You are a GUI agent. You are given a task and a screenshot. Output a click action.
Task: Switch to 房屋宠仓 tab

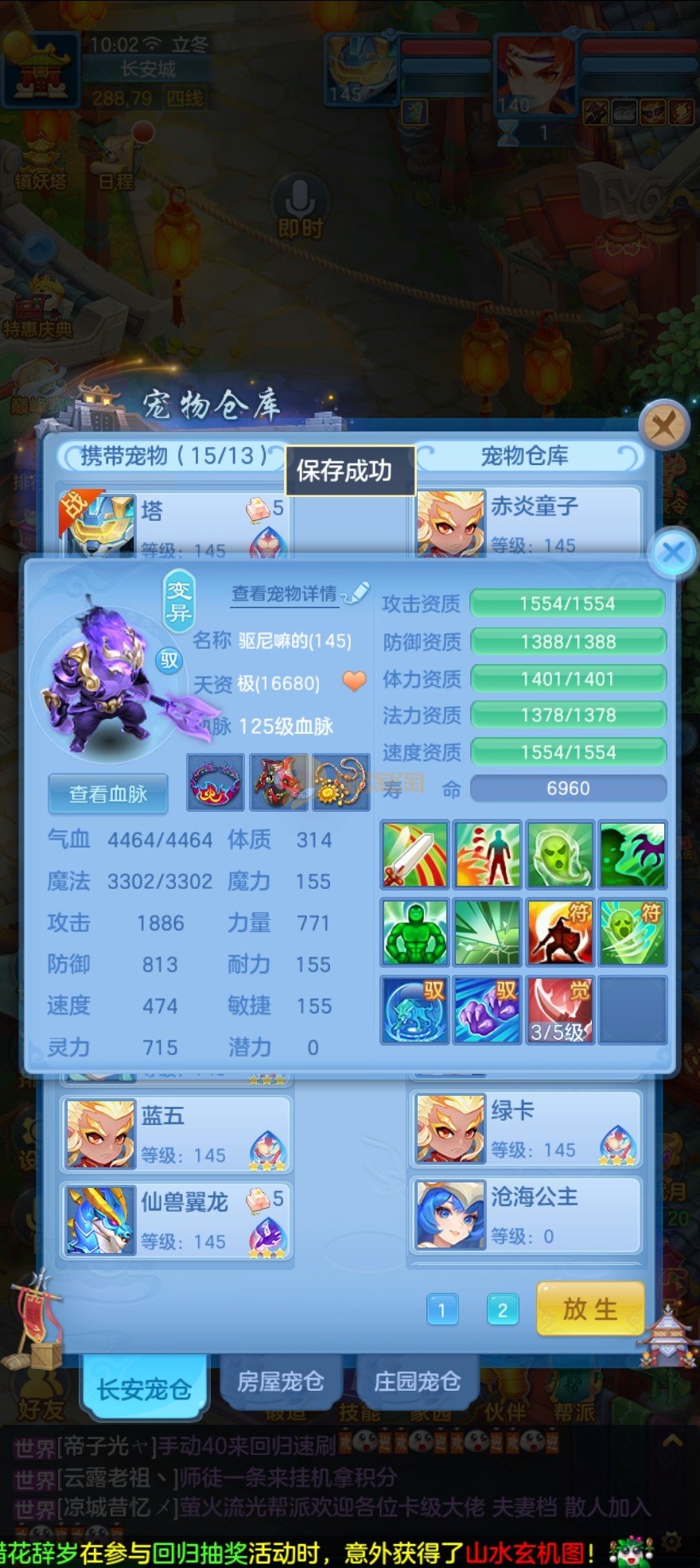point(280,1382)
